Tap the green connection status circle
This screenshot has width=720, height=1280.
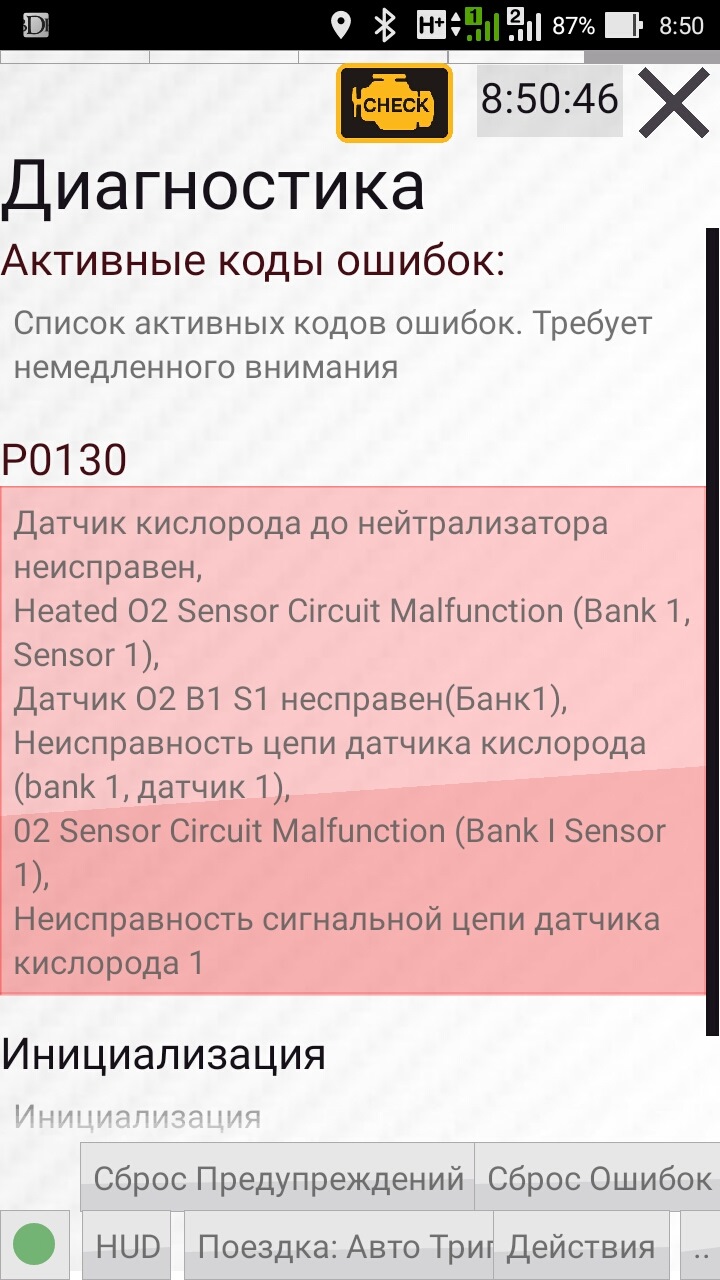(x=35, y=1246)
